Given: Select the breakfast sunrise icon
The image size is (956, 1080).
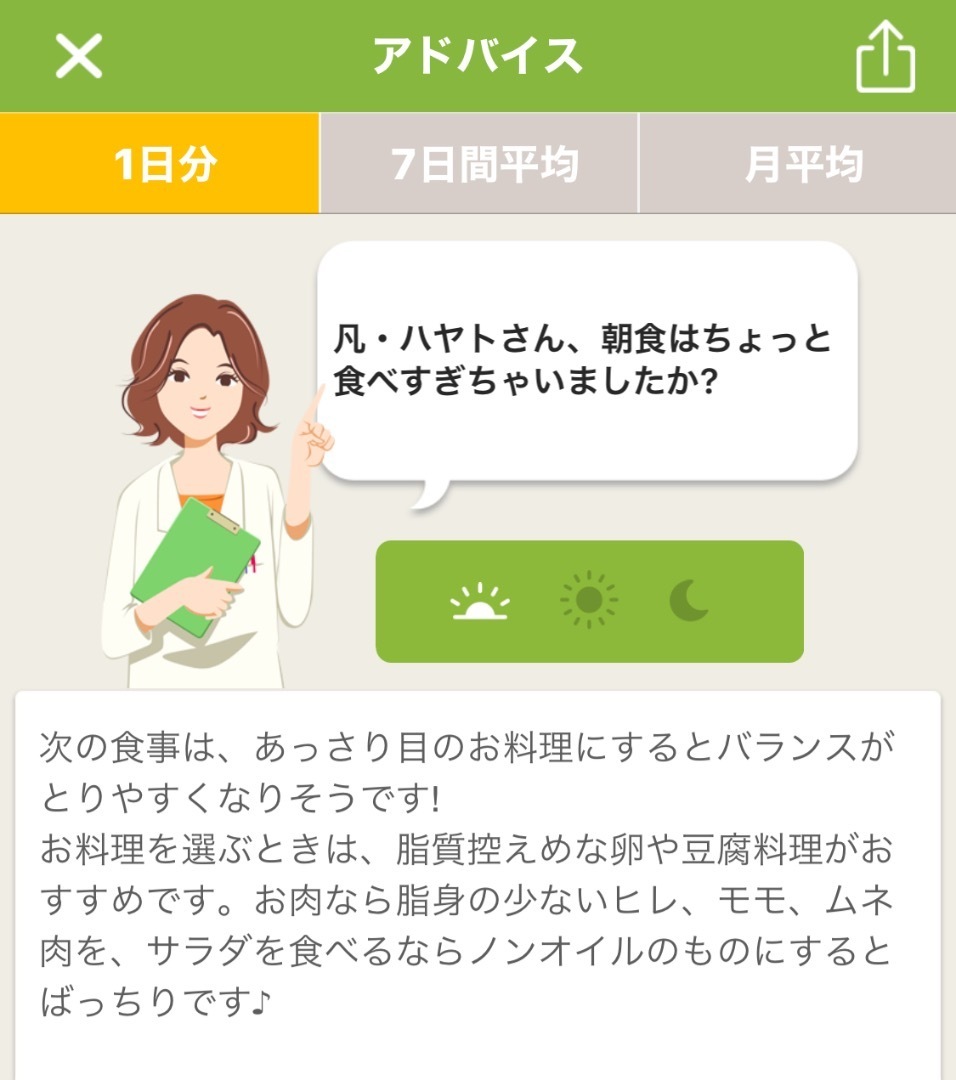Looking at the screenshot, I should click(479, 602).
